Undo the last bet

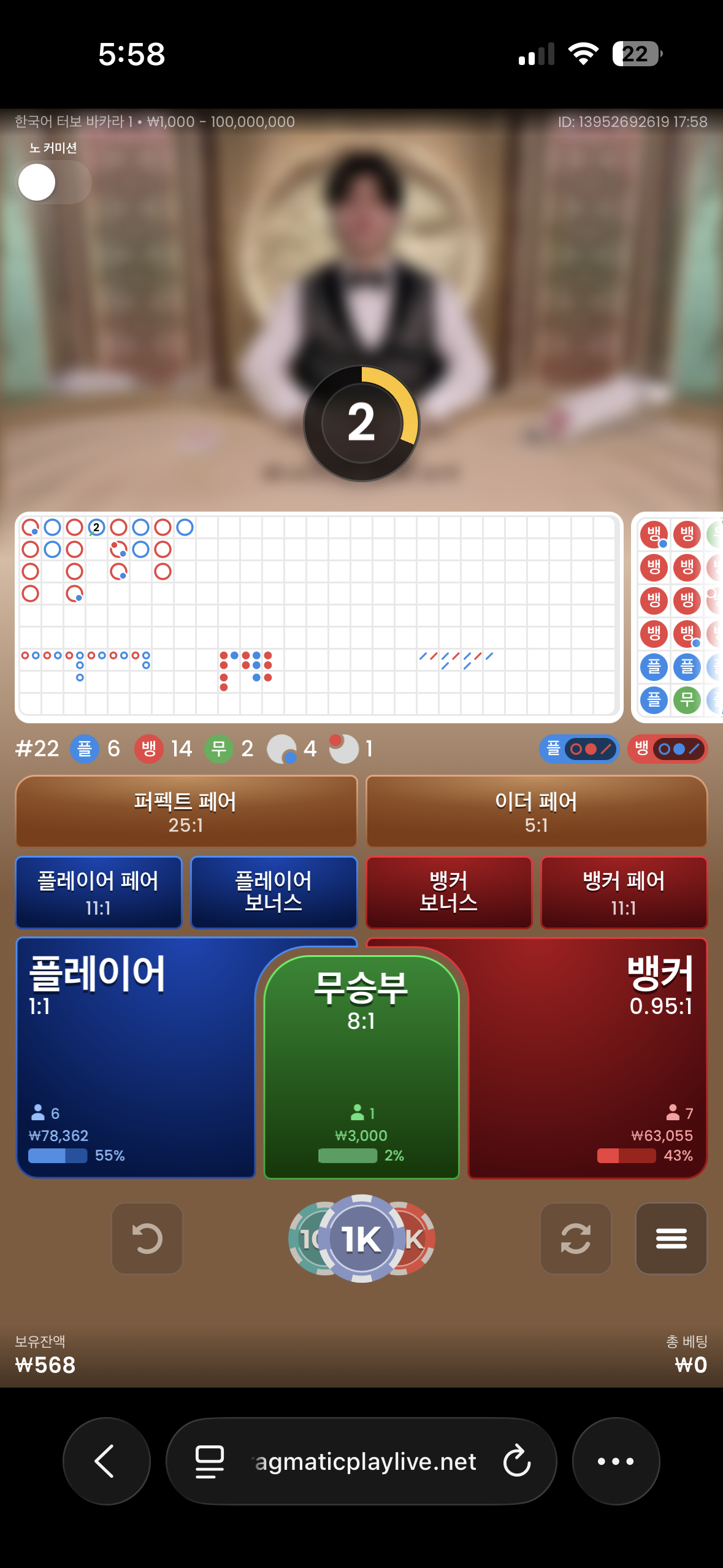click(147, 1238)
